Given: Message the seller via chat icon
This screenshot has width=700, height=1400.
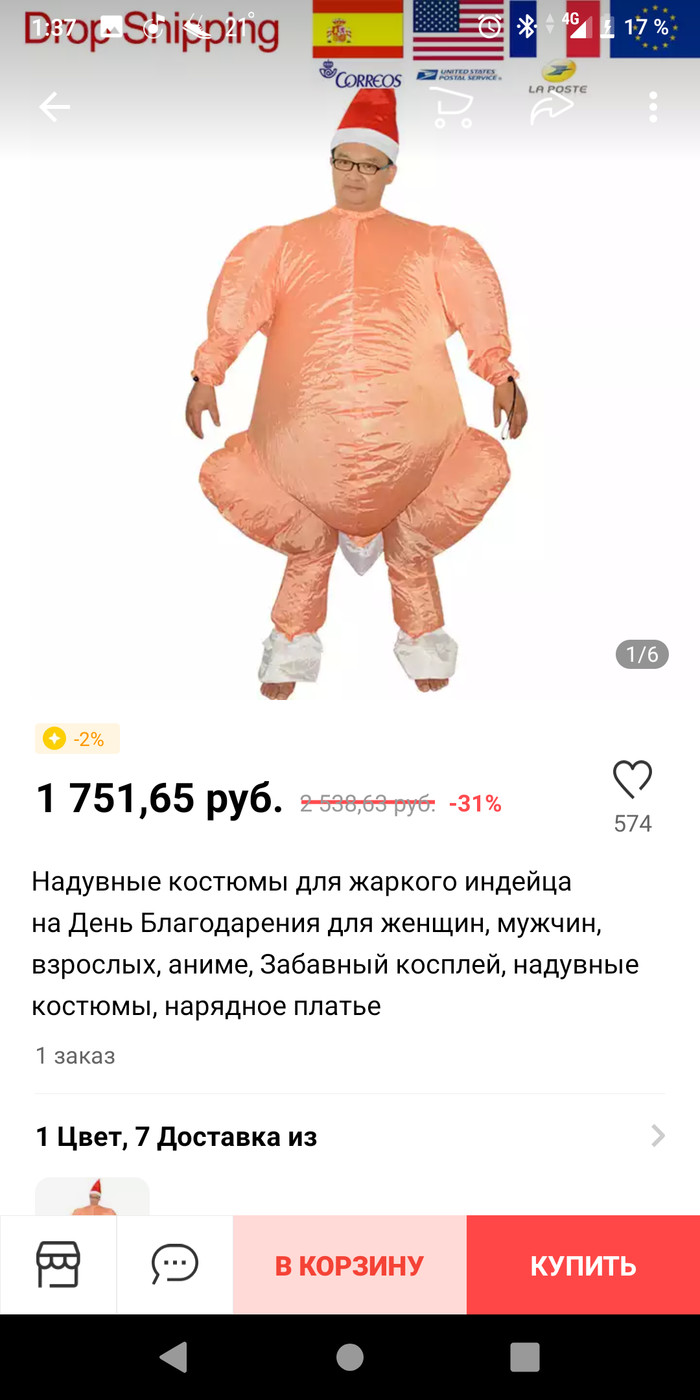Looking at the screenshot, I should (175, 1265).
